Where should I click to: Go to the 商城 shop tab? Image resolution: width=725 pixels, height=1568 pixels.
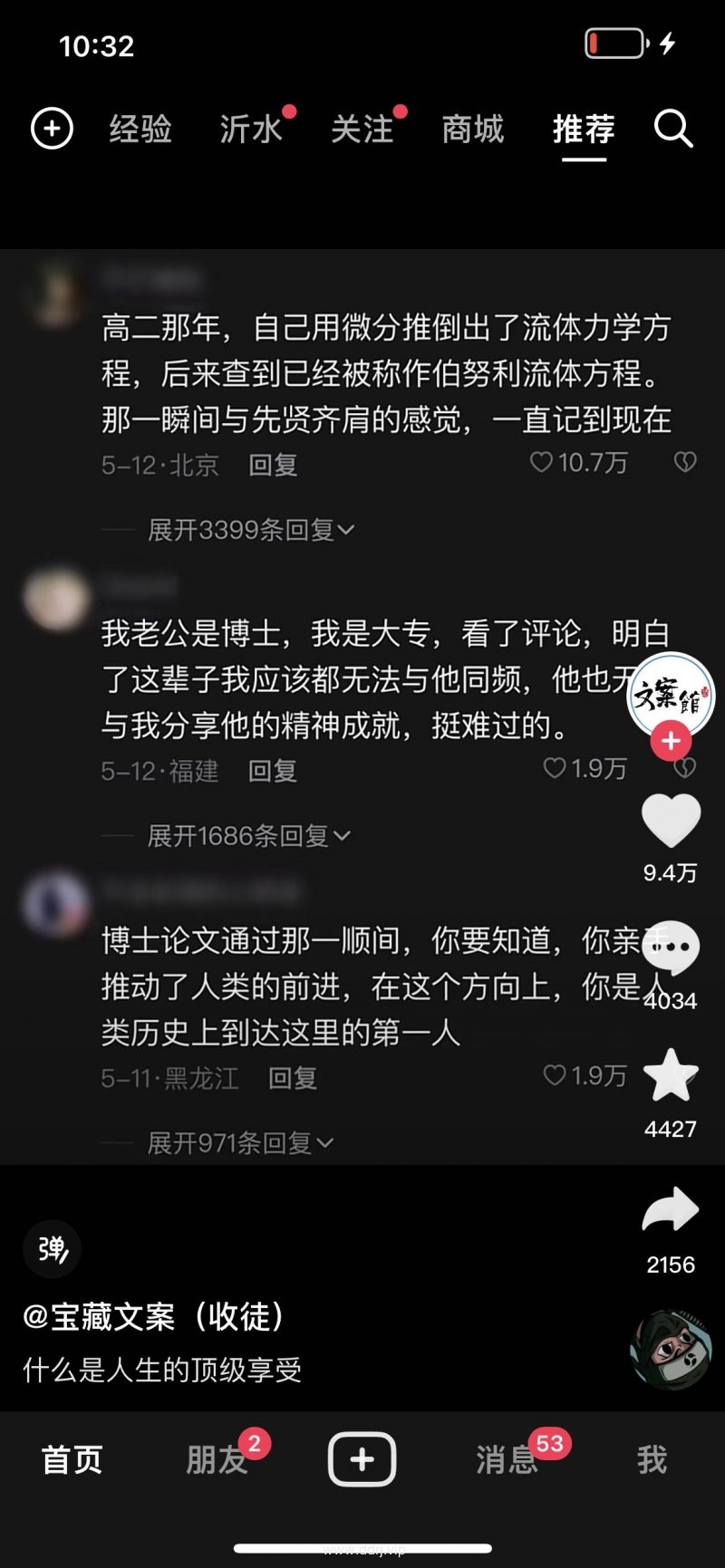point(472,129)
